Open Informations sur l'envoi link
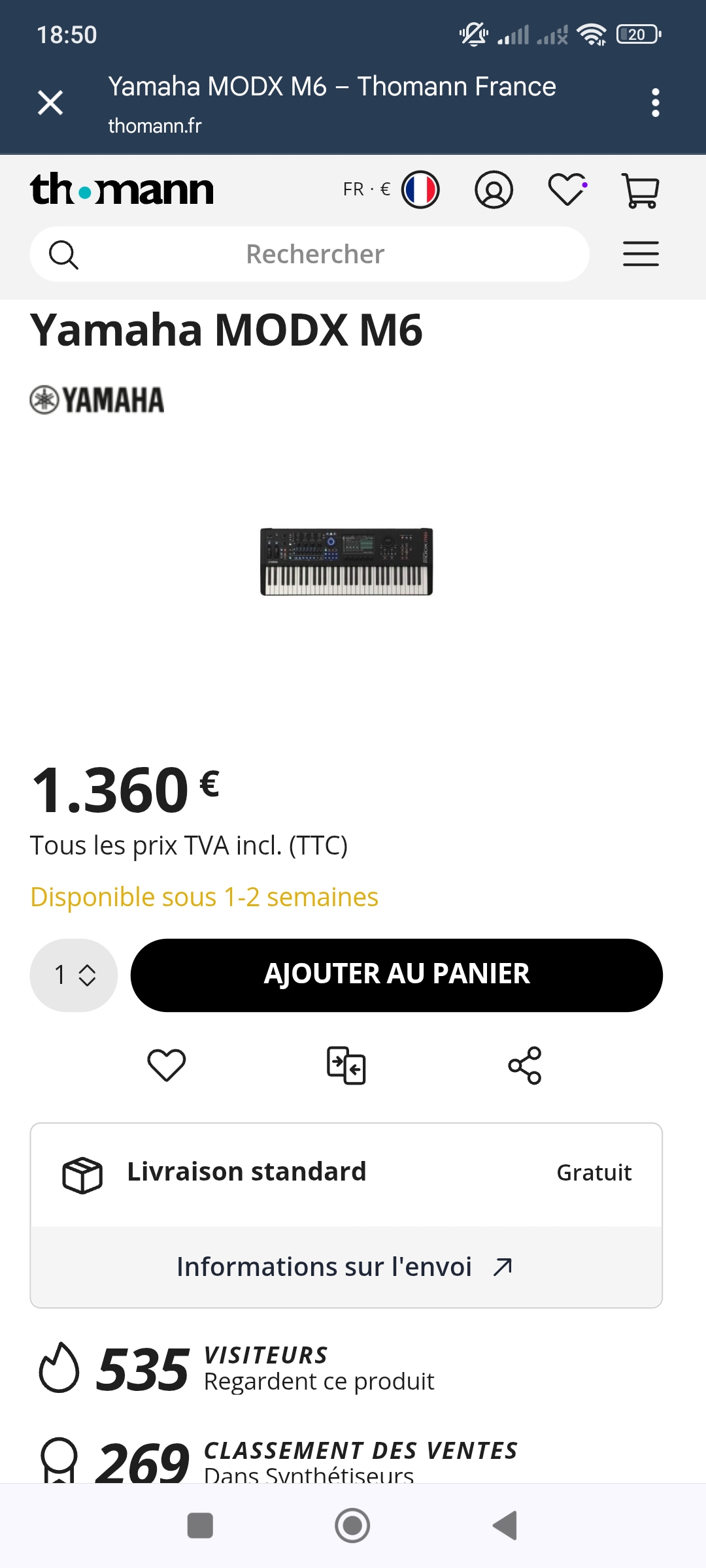The width and height of the screenshot is (706, 1568). click(345, 1267)
